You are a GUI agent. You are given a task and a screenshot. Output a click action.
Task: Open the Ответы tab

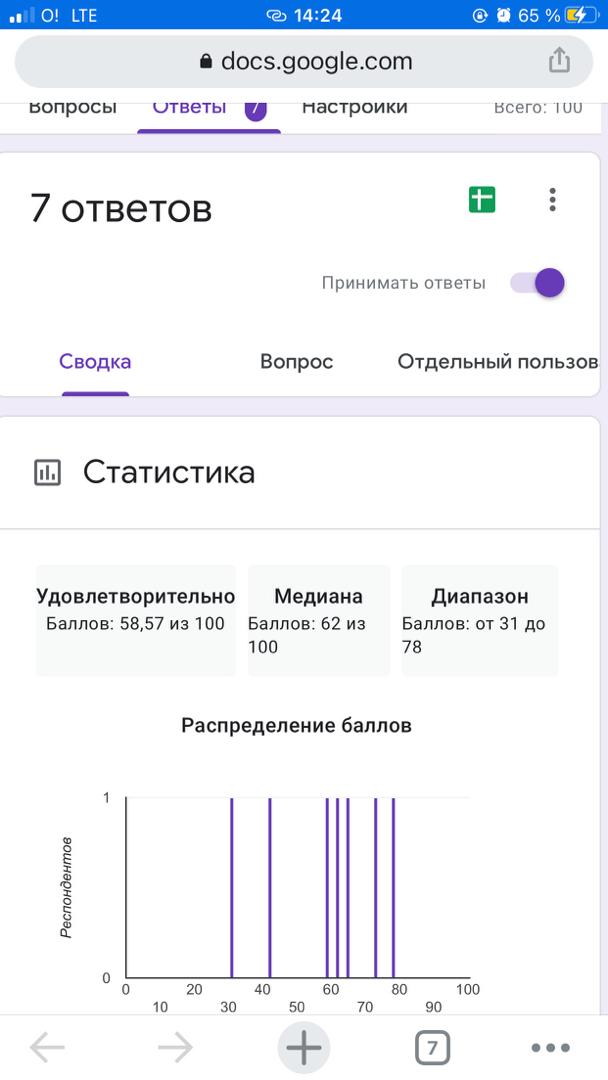tap(189, 107)
